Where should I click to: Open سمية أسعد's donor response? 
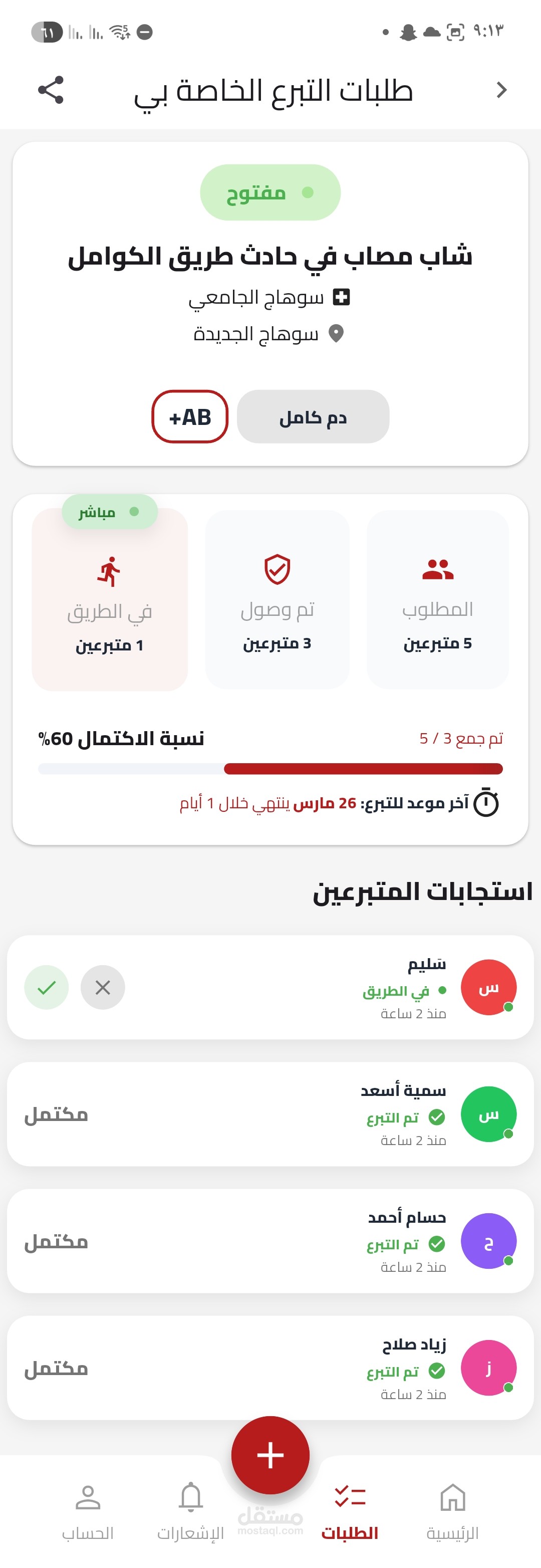point(270,1114)
